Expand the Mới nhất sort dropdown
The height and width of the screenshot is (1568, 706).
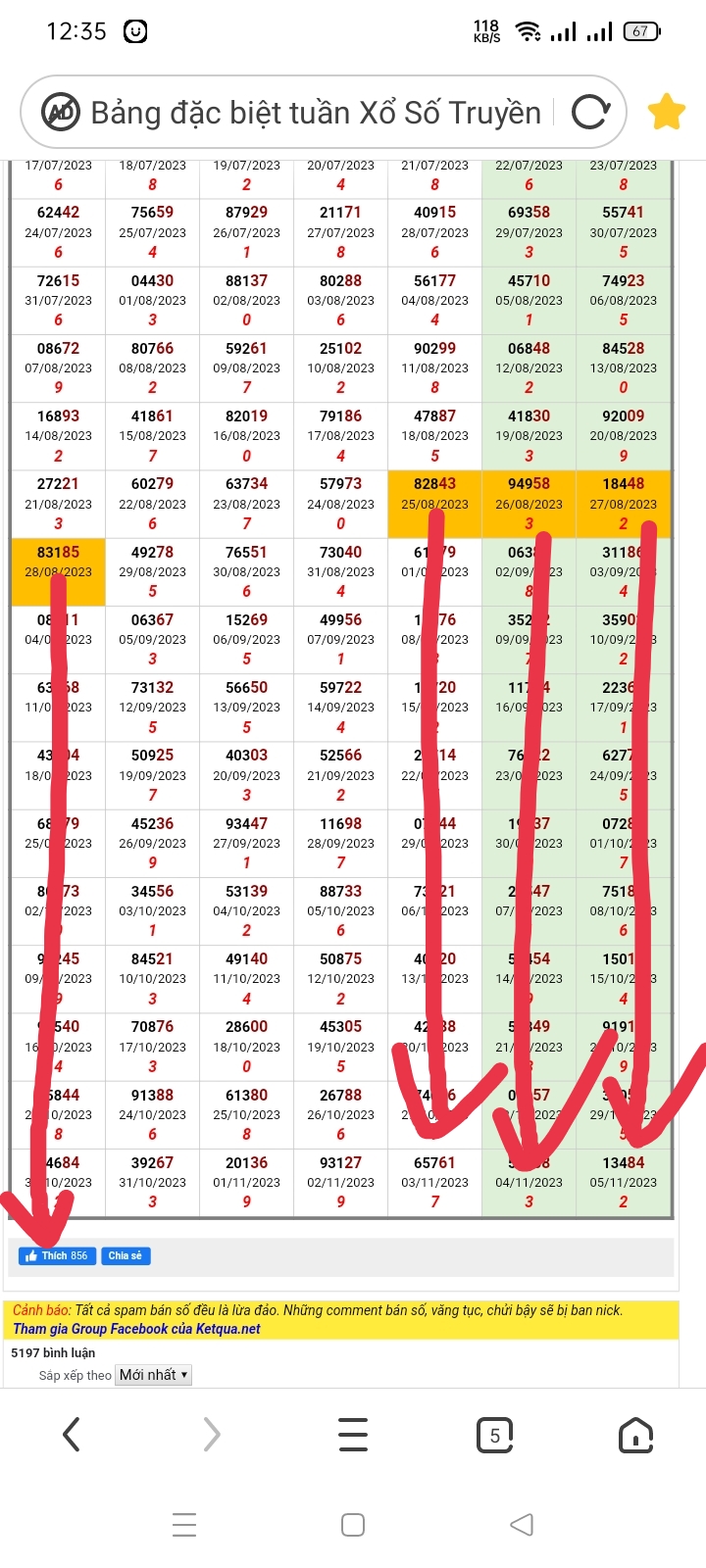[153, 1375]
